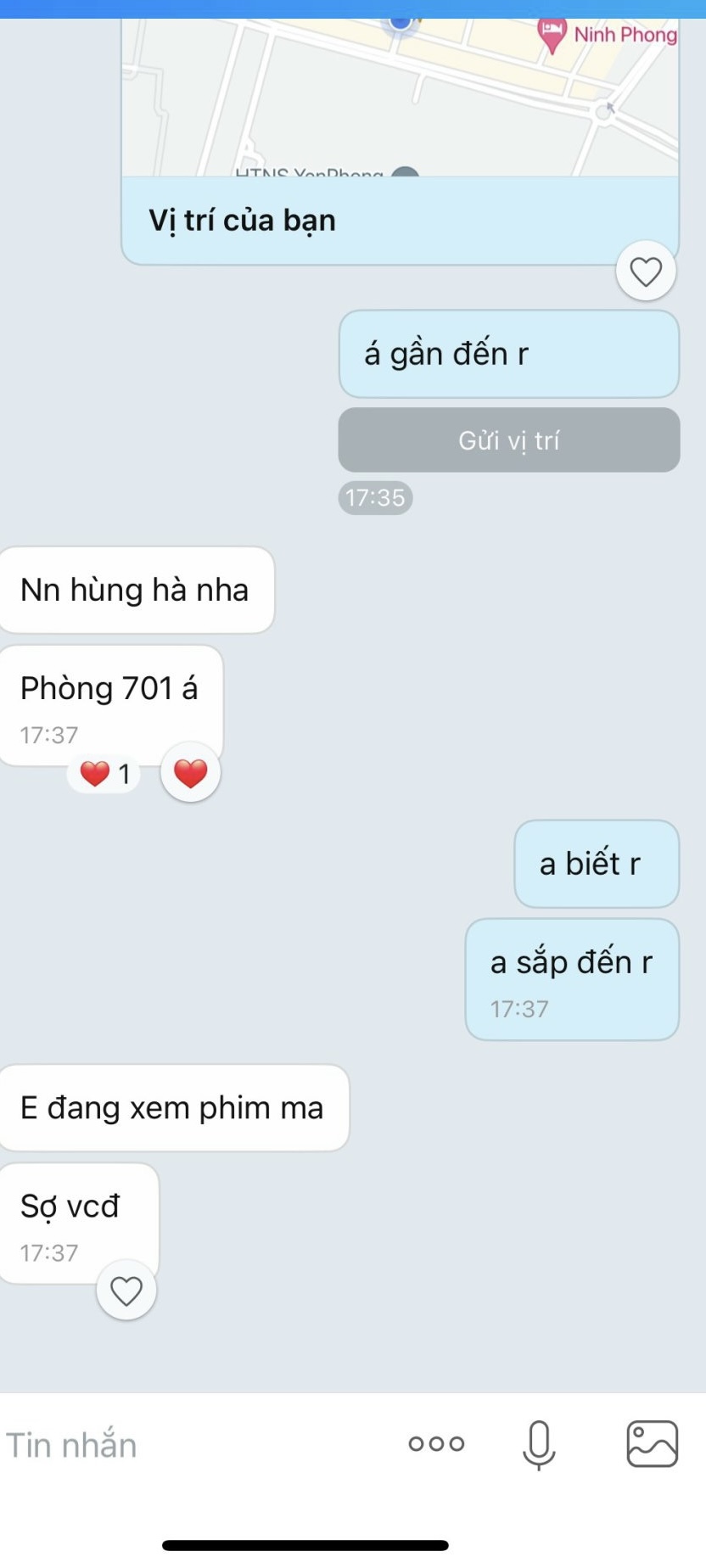Tap the heart on the location message
This screenshot has height=1568, width=706.
coord(646,272)
